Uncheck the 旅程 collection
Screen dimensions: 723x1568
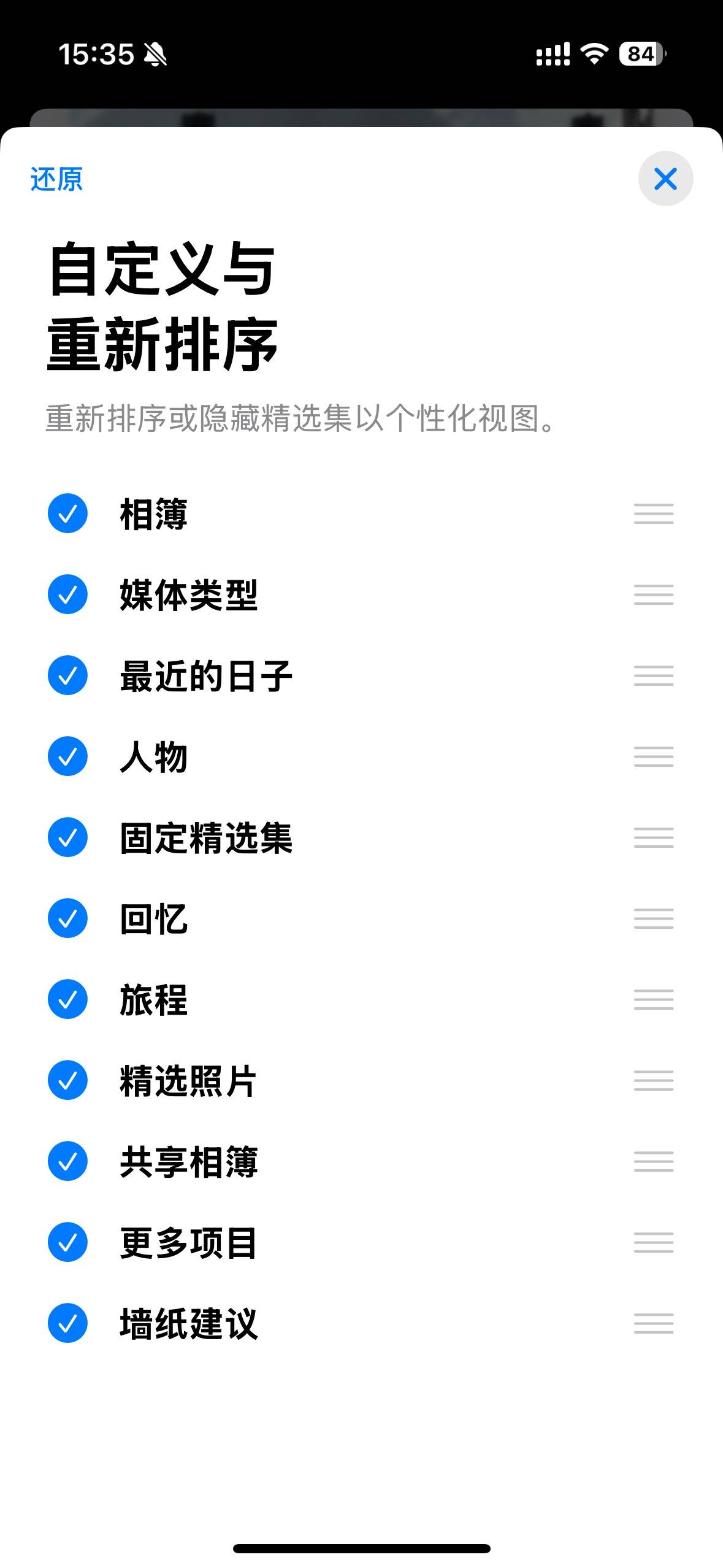pyautogui.click(x=67, y=999)
